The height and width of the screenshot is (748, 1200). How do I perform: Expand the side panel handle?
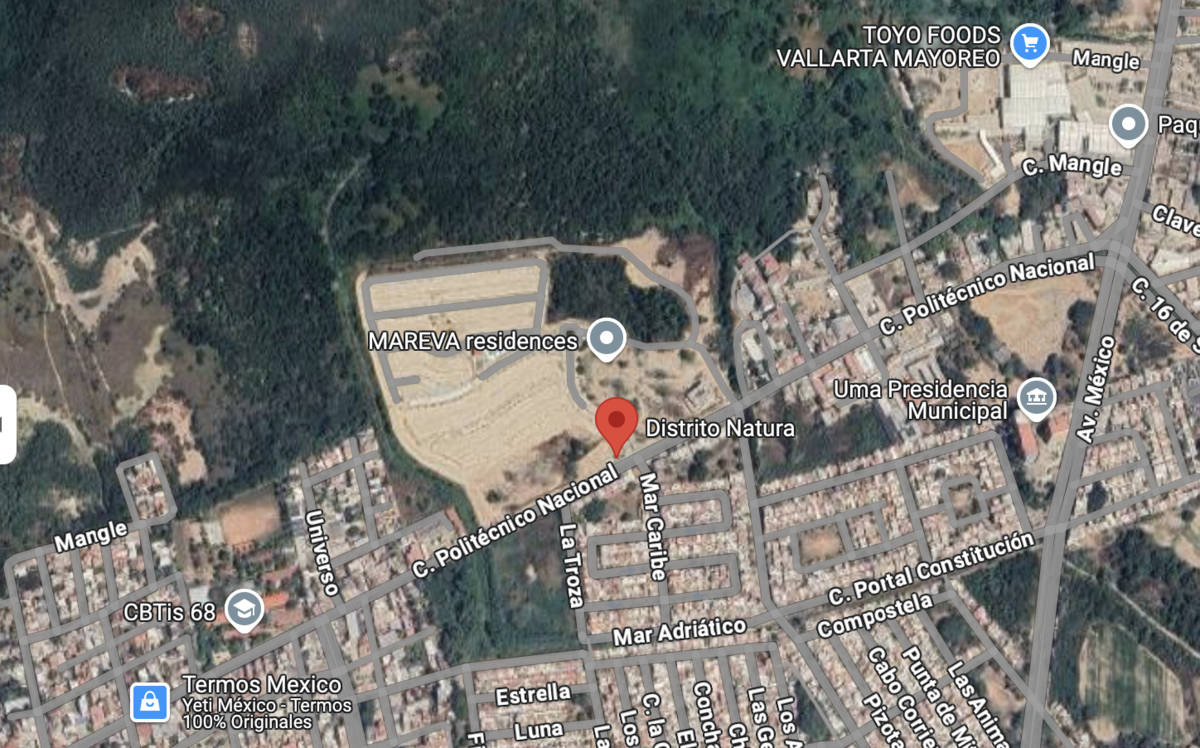click(6, 424)
